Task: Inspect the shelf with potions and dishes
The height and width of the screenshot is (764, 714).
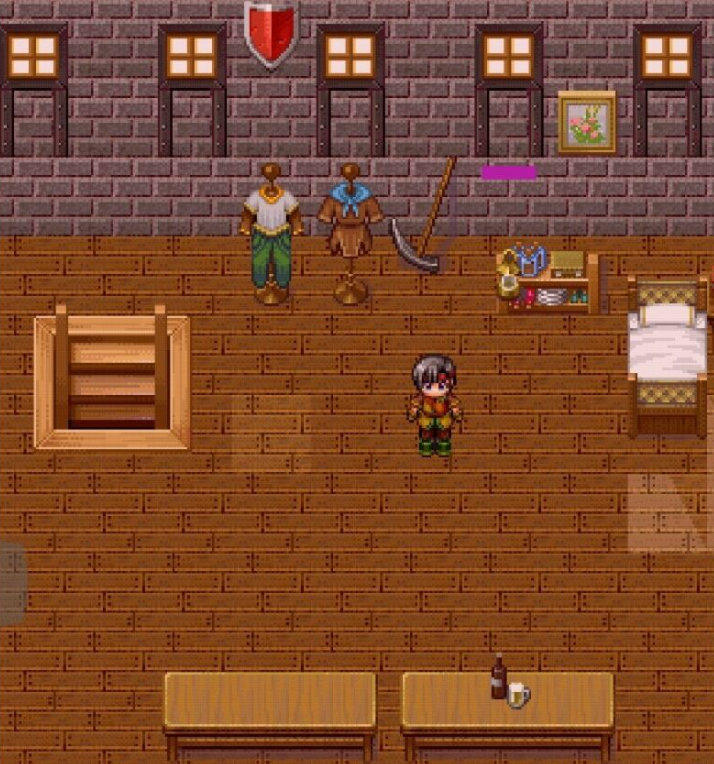Action: click(x=548, y=282)
